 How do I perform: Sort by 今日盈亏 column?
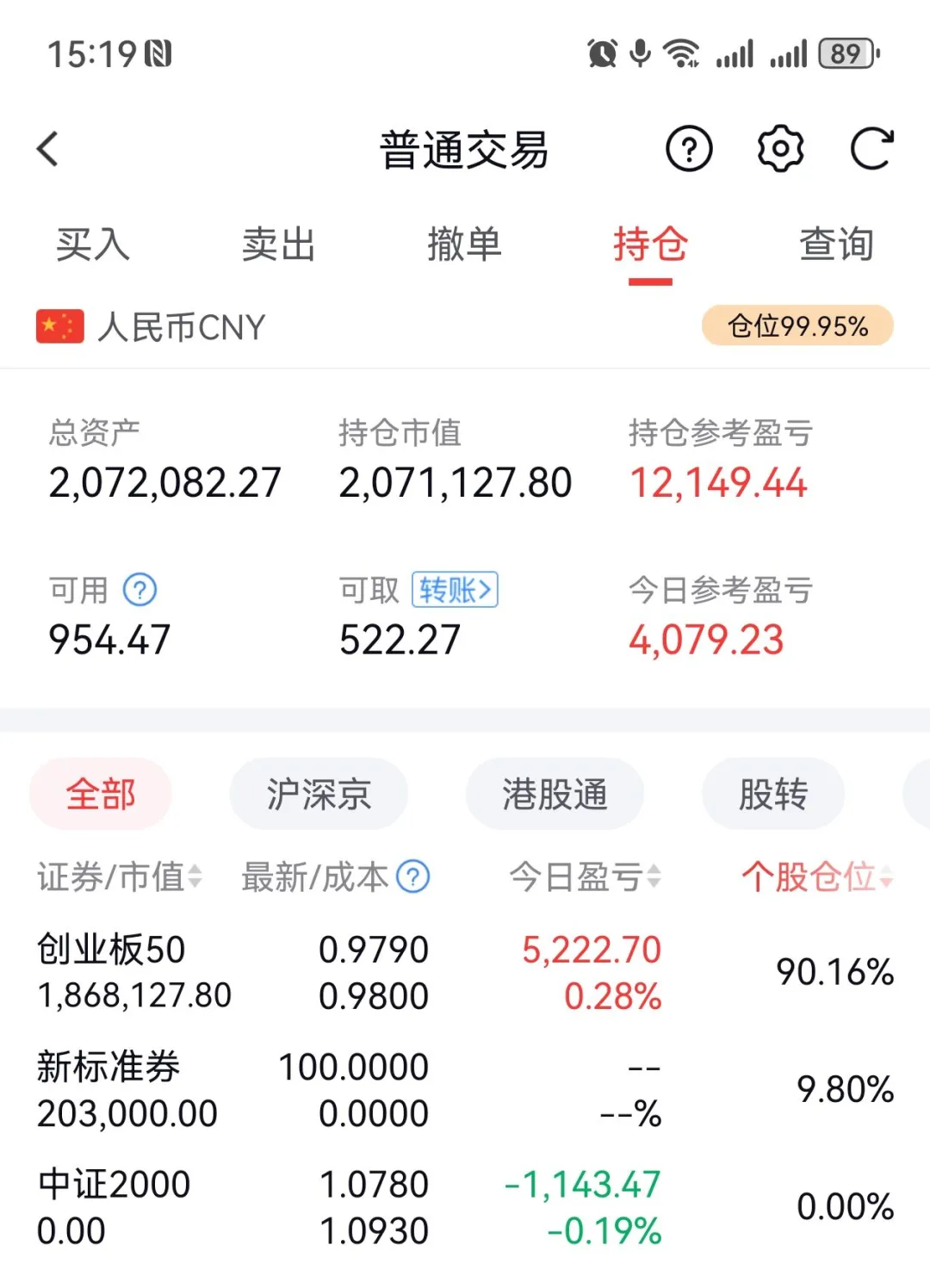586,877
